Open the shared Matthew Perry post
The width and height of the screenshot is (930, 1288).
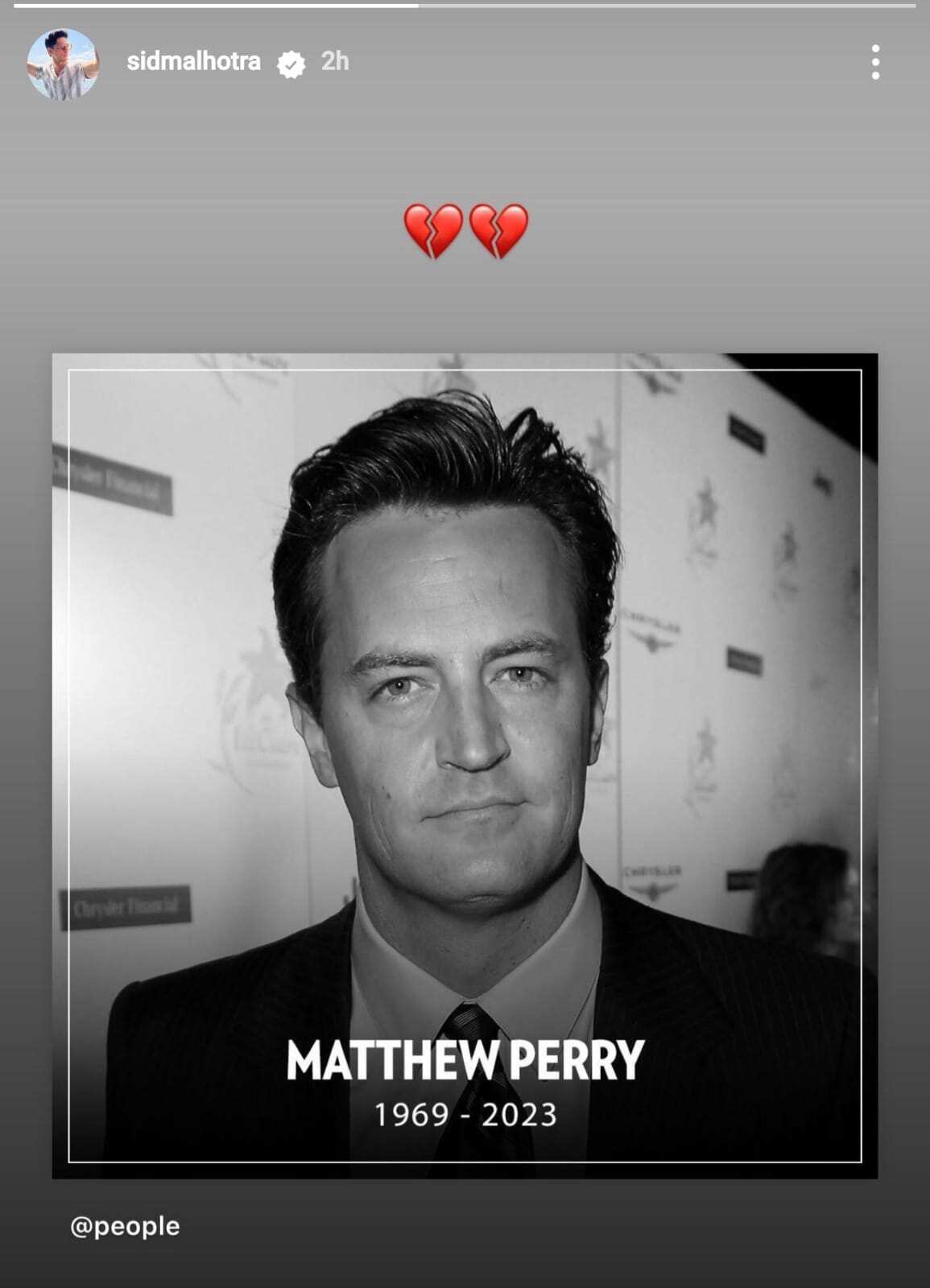coord(465,765)
